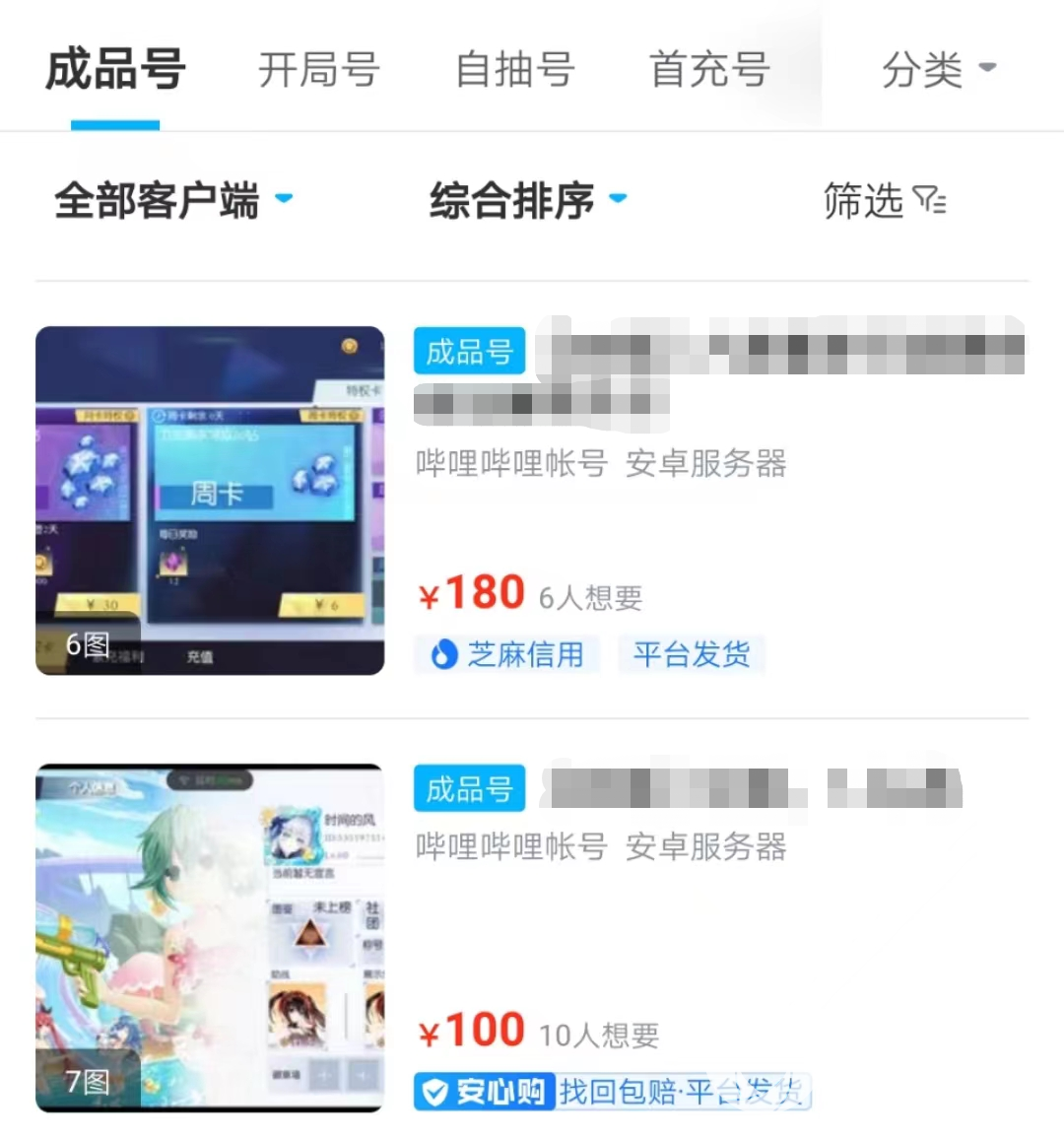Switch to the 首充号 tab
The width and height of the screenshot is (1064, 1138).
coord(709,70)
